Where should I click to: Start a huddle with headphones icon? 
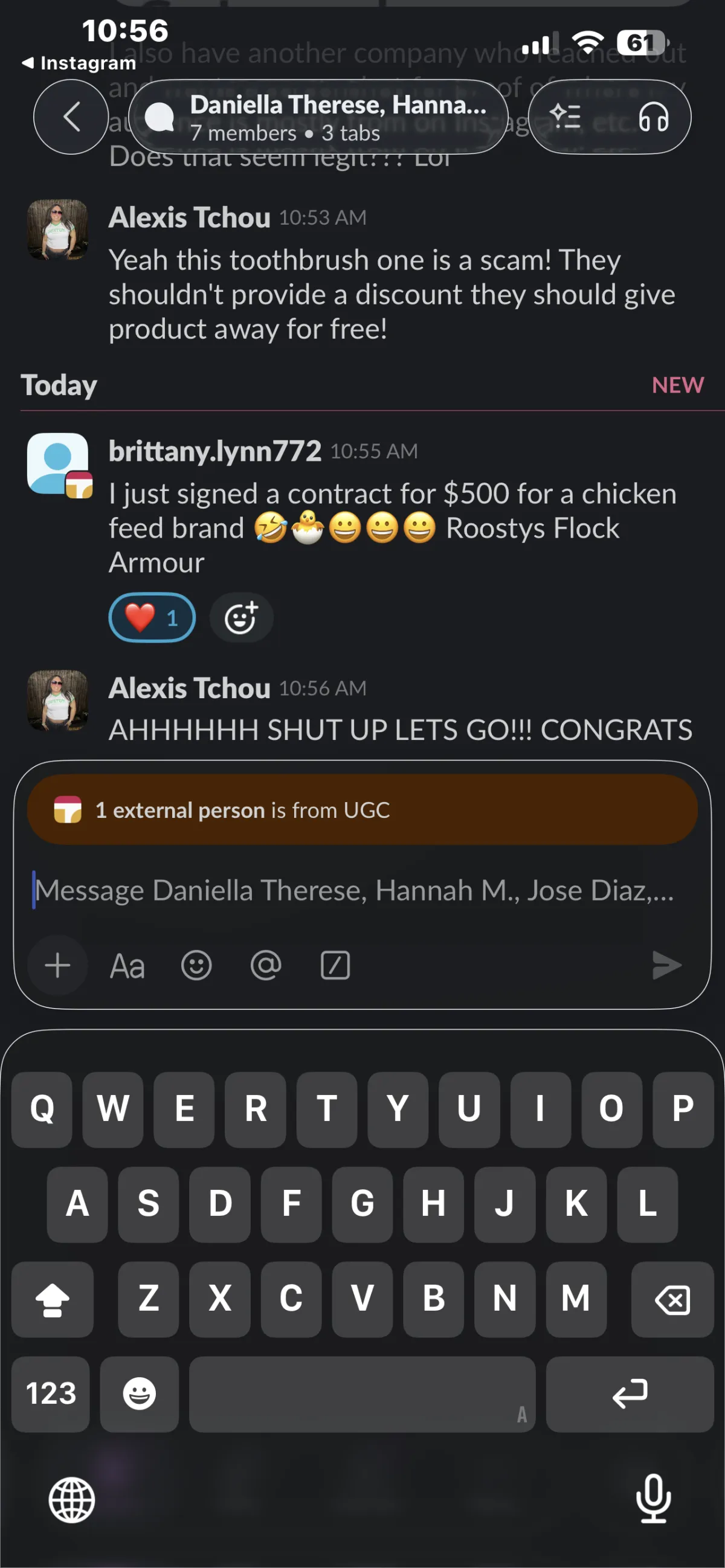[653, 116]
